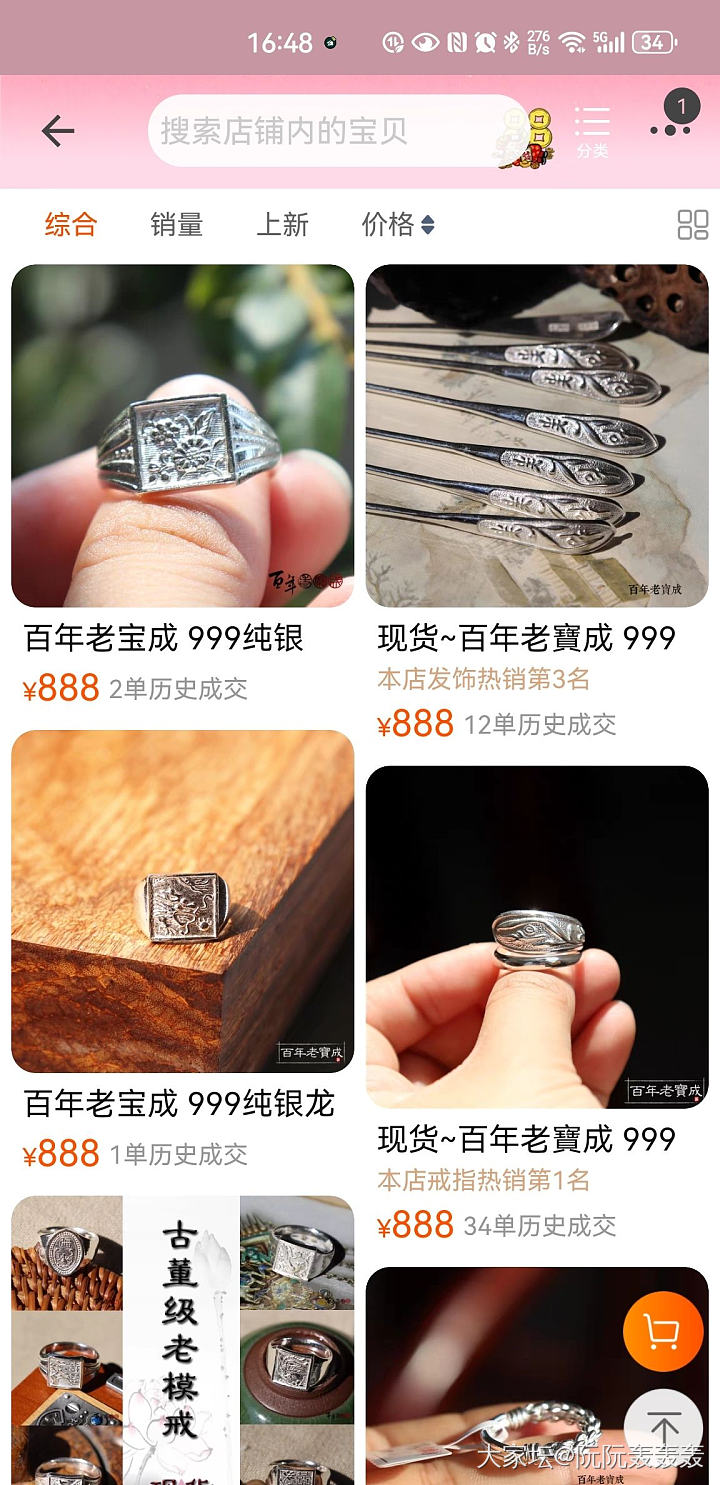The height and width of the screenshot is (1485, 720).
Task: Sort items by 价格
Action: click(397, 224)
